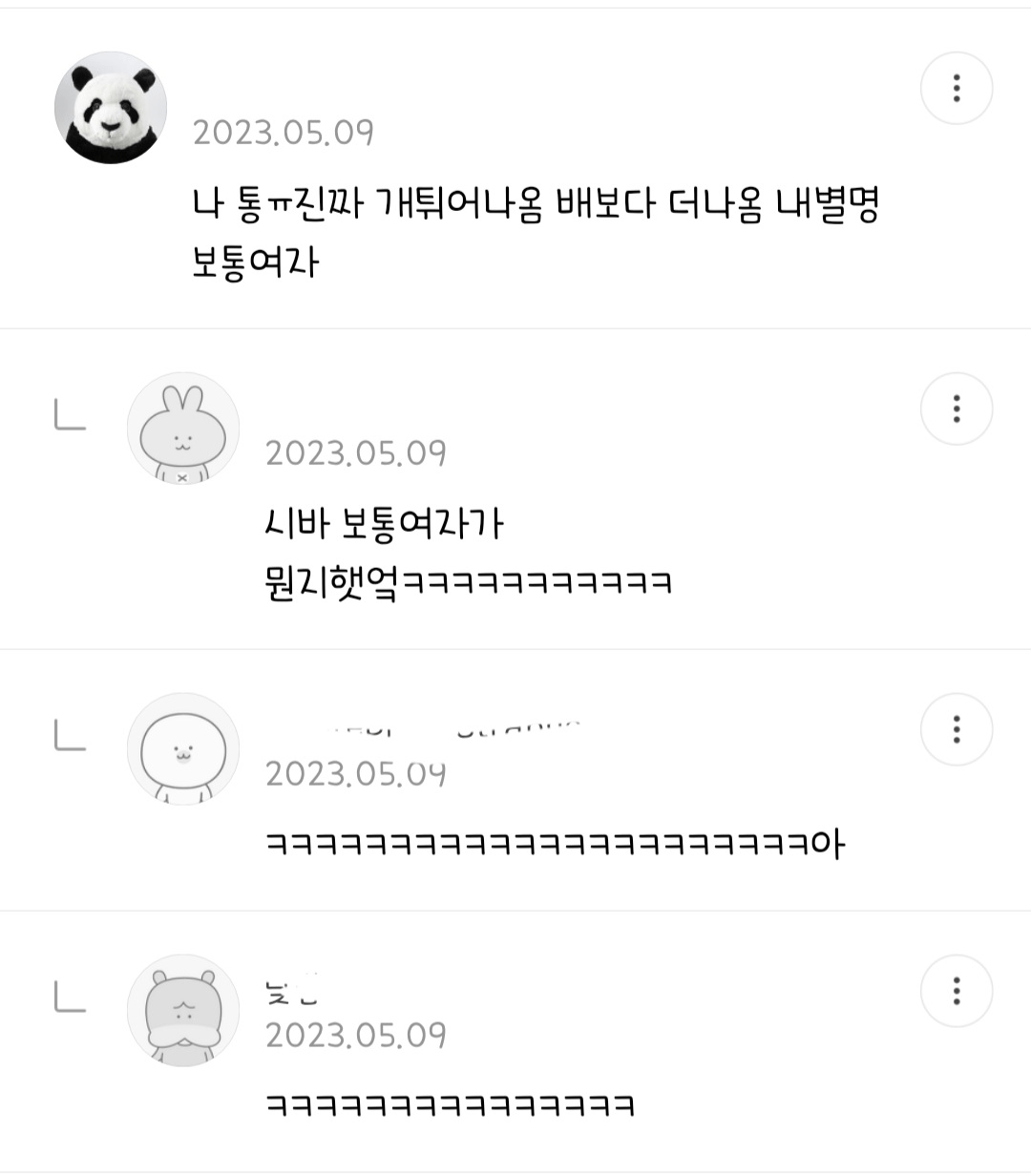Open the hamster avatar commenter's profile
Image resolution: width=1031 pixels, height=1176 pixels.
(x=183, y=1010)
